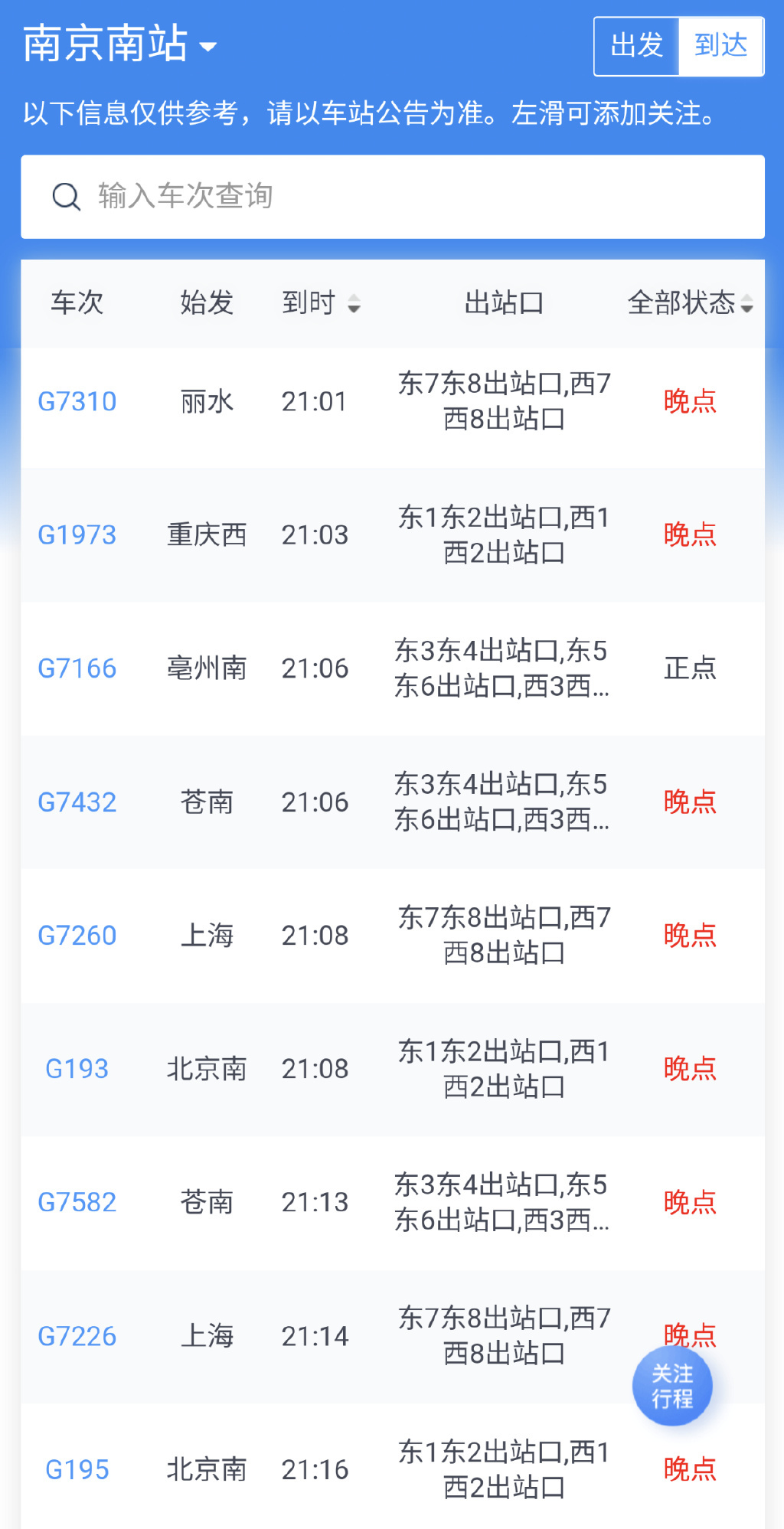Select train G7166 from 亳州南

pos(77,668)
